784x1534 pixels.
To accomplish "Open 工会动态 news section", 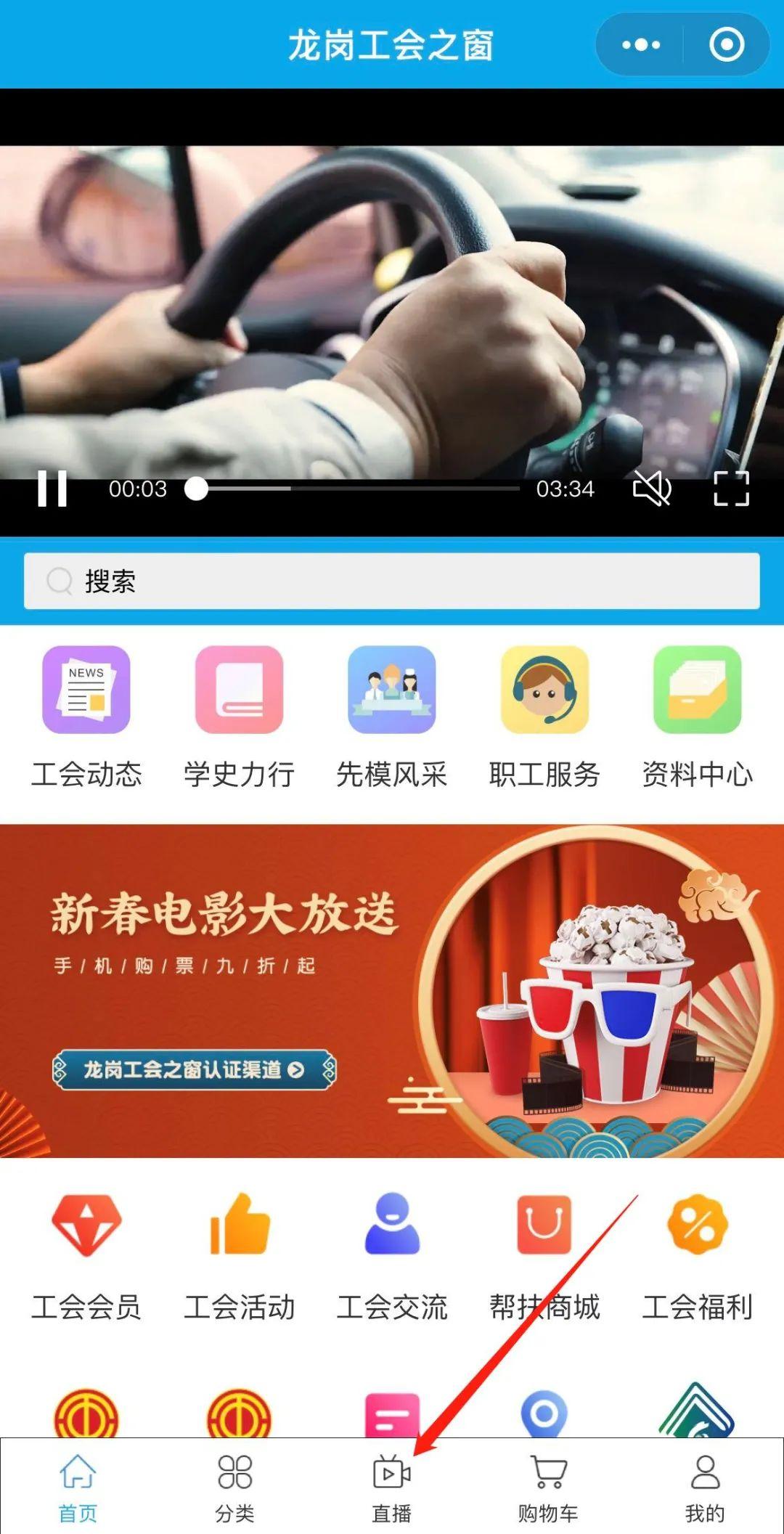I will point(86,715).
